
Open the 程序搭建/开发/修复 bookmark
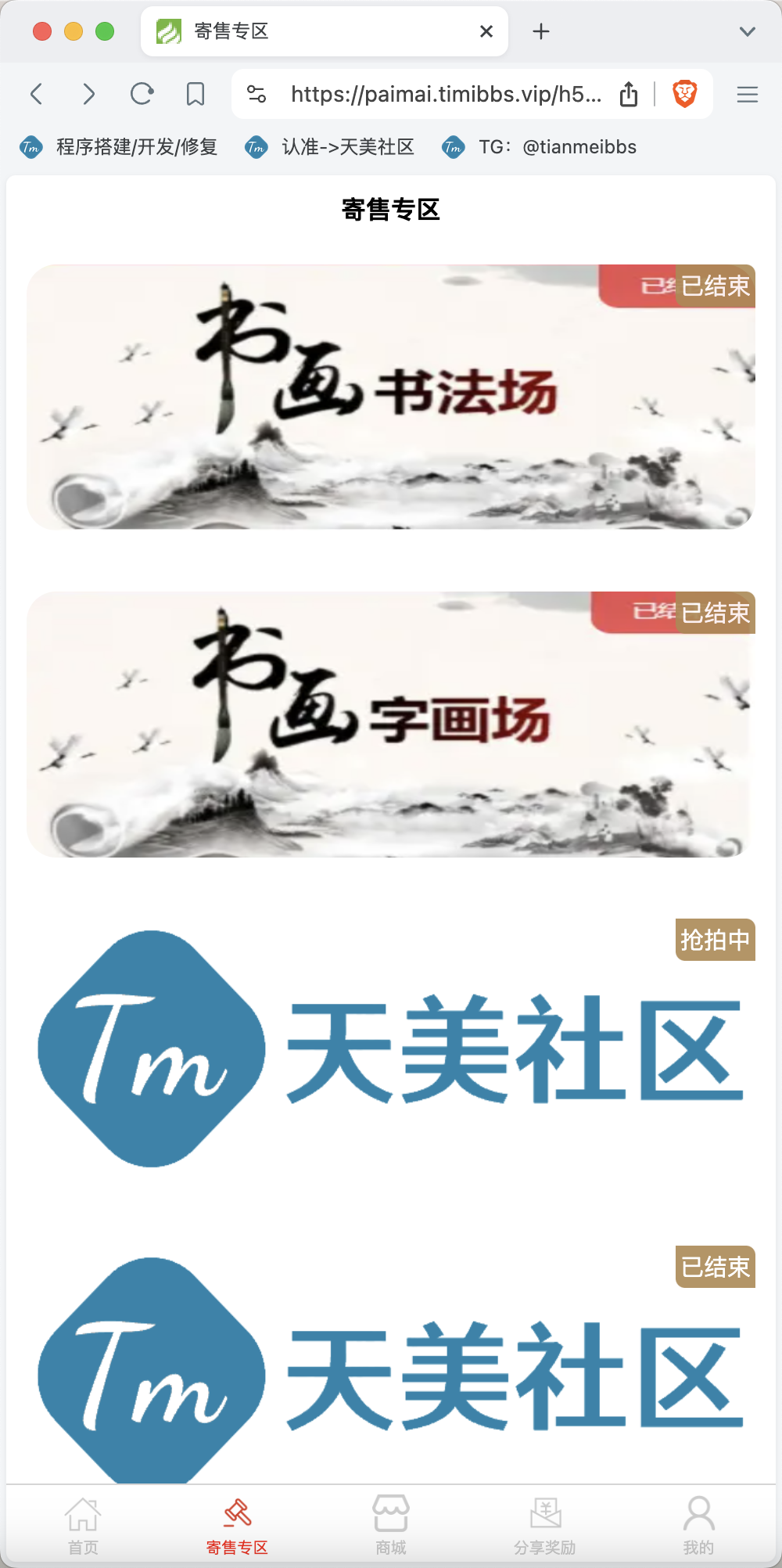pos(120,147)
